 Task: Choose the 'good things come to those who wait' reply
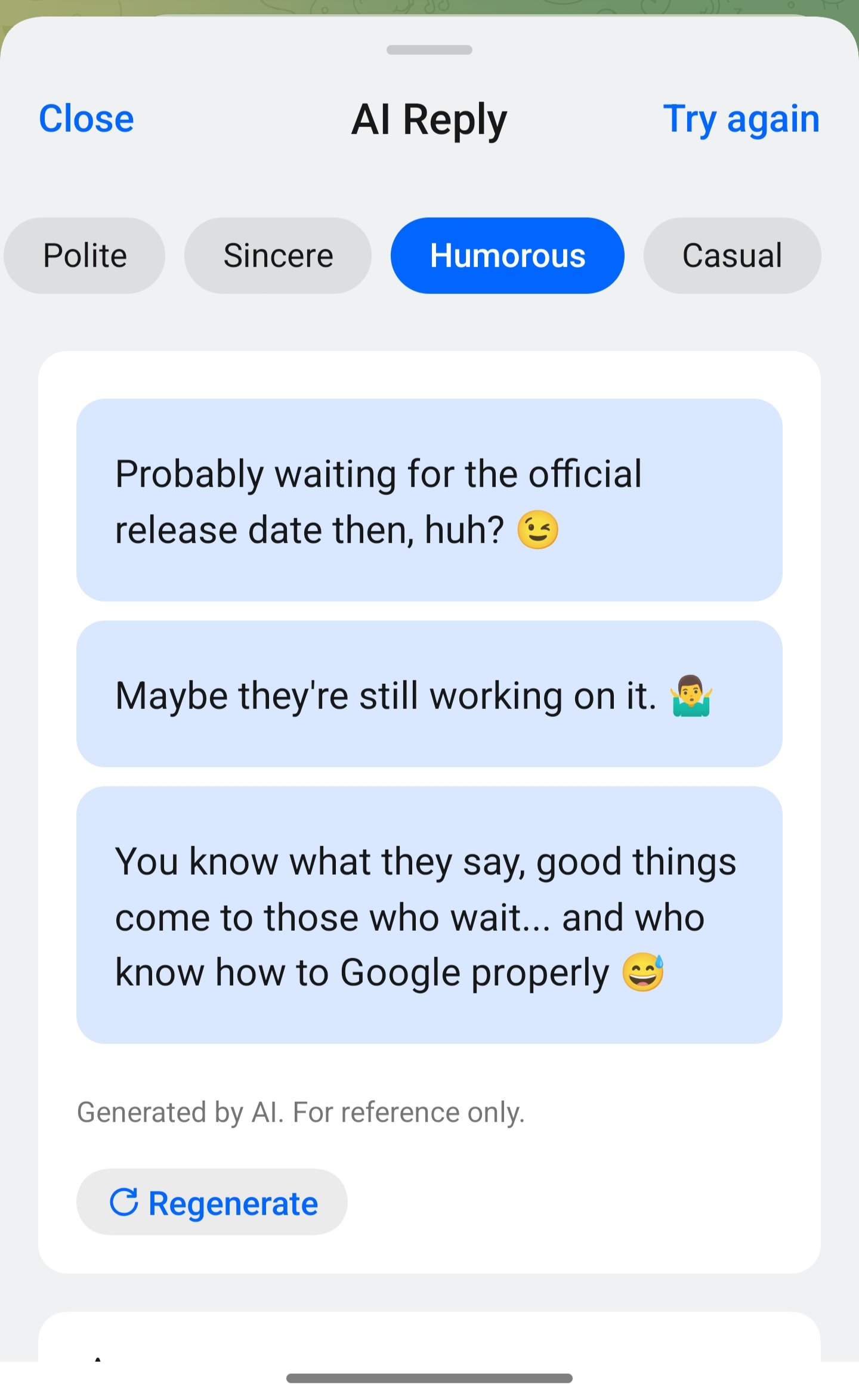pyautogui.click(x=429, y=915)
